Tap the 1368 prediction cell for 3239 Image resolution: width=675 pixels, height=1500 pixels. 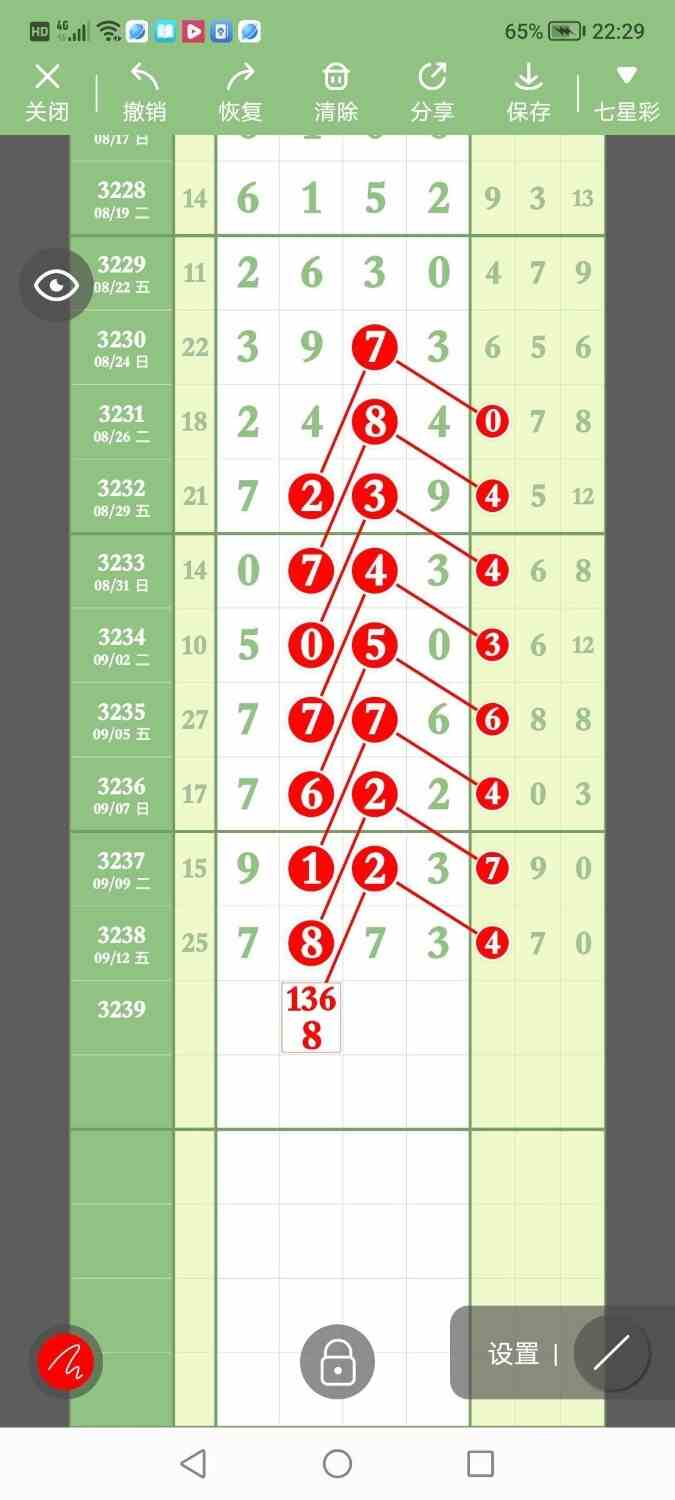(x=311, y=1017)
